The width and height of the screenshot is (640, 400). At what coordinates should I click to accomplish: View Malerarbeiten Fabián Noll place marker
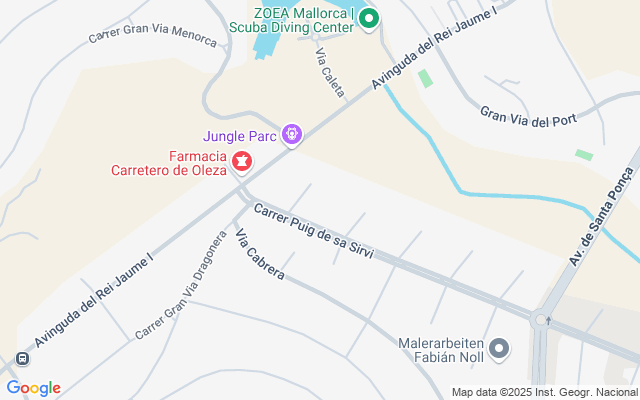pos(500,349)
